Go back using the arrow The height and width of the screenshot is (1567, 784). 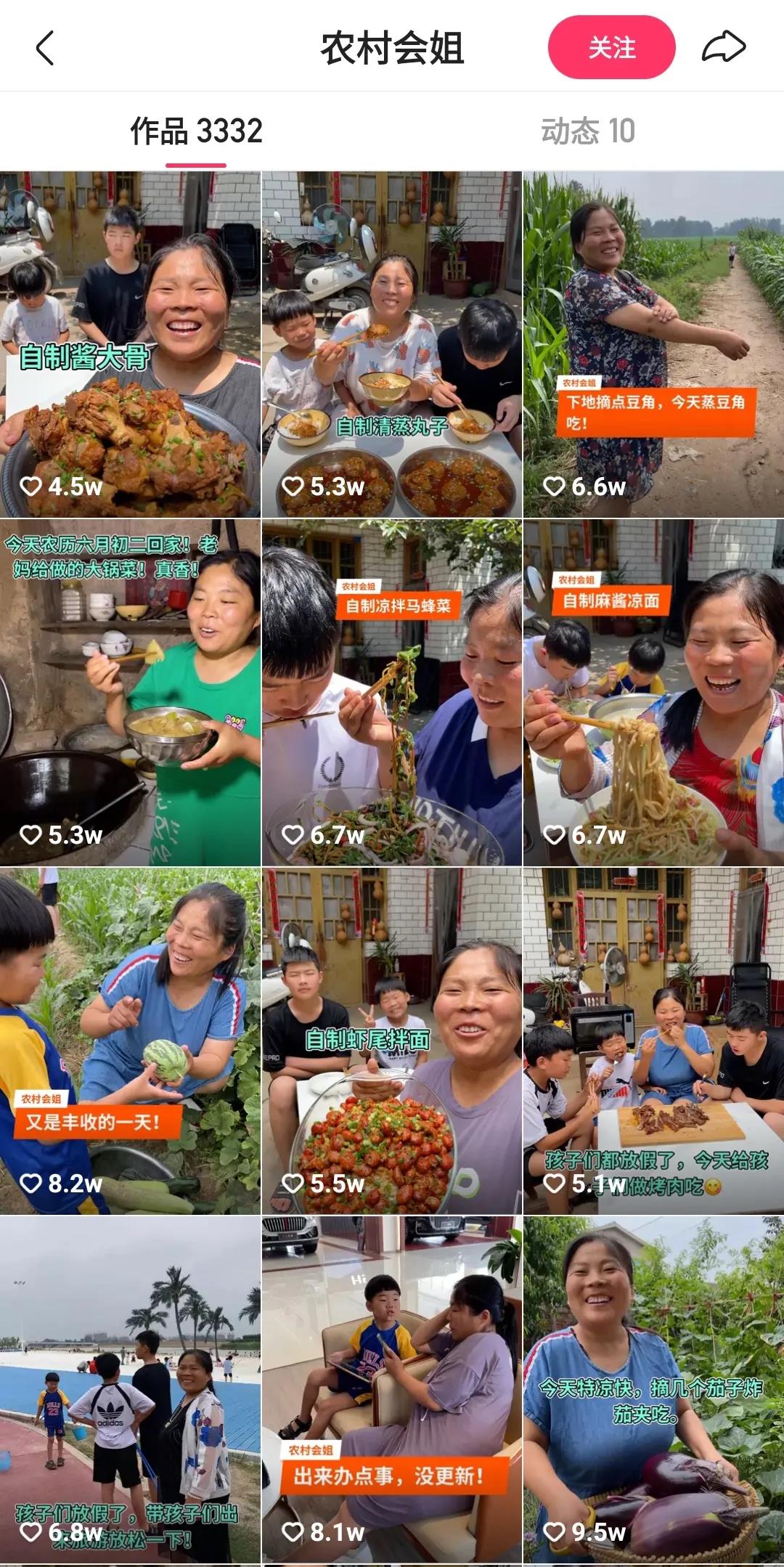click(x=45, y=48)
